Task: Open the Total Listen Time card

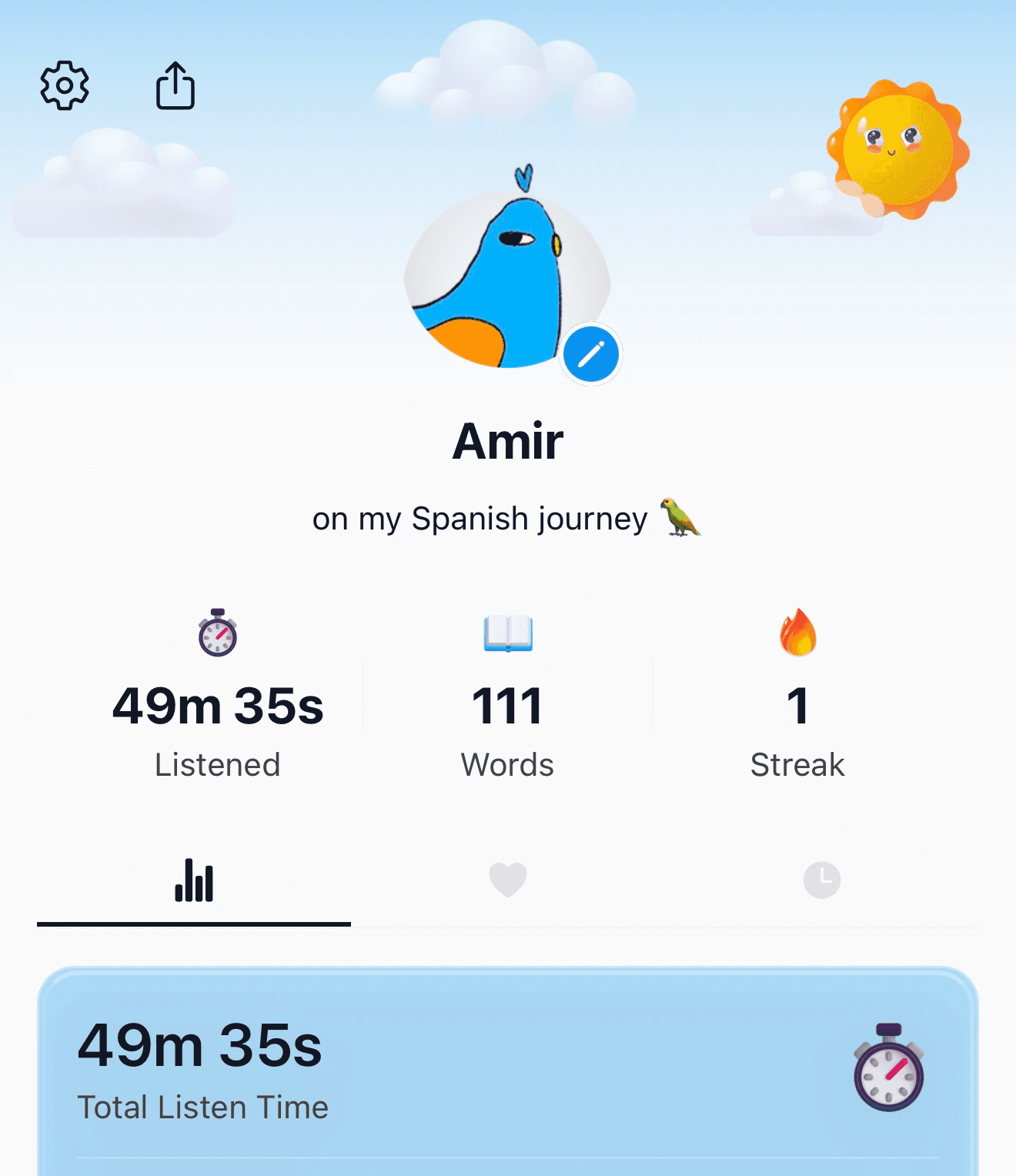Action: [x=508, y=1071]
